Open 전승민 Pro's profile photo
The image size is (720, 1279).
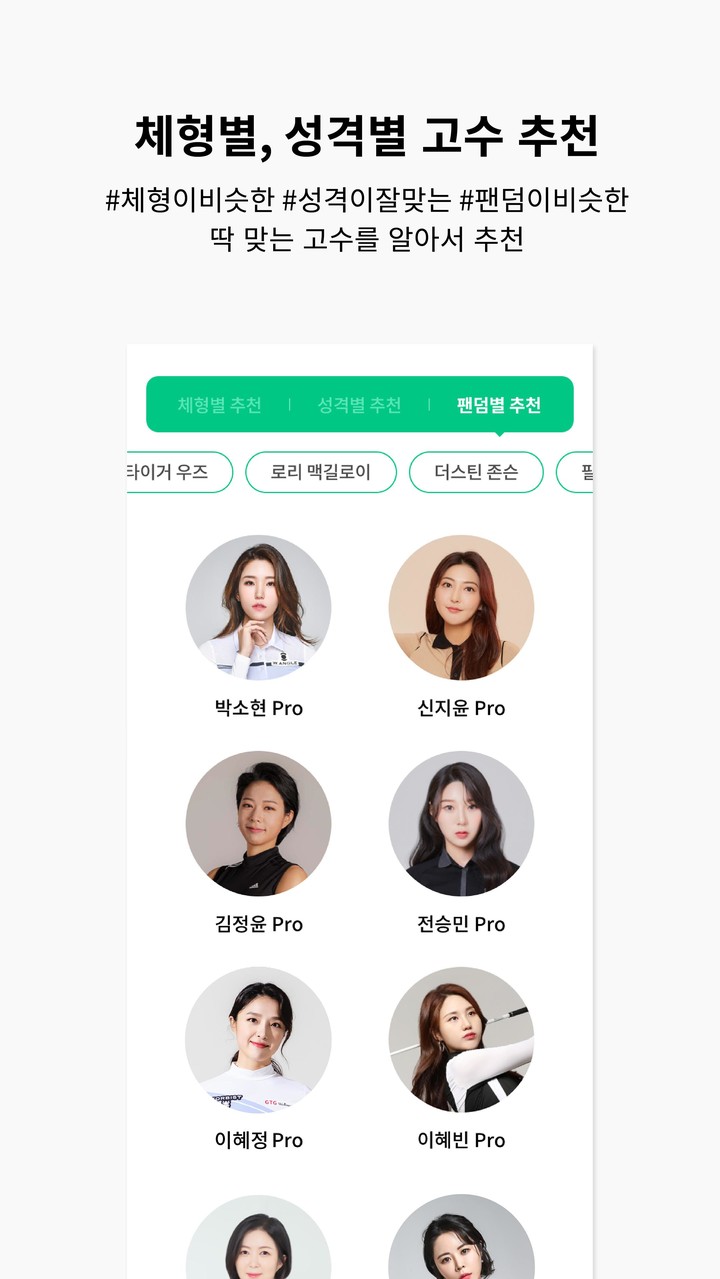tap(460, 823)
